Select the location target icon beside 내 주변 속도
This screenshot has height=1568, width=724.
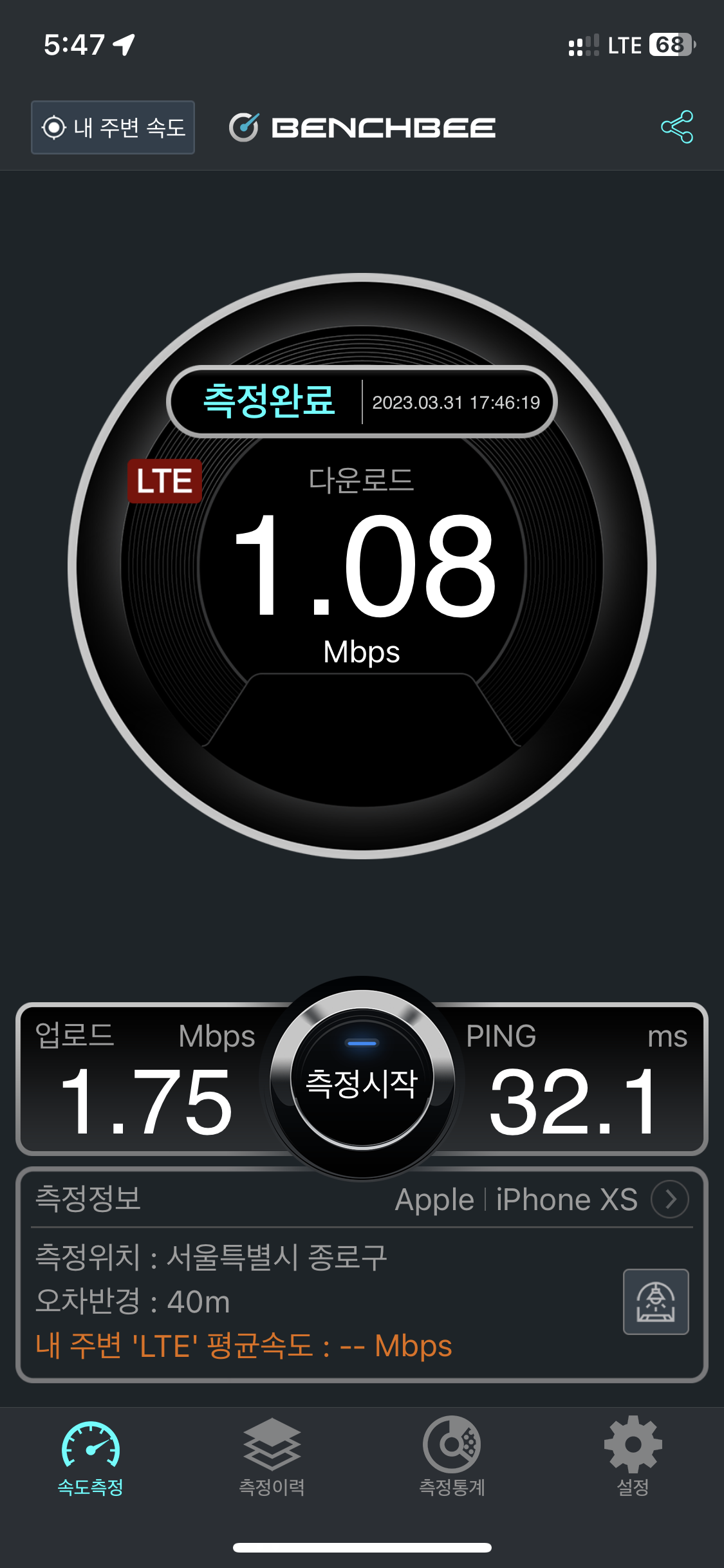tap(54, 127)
